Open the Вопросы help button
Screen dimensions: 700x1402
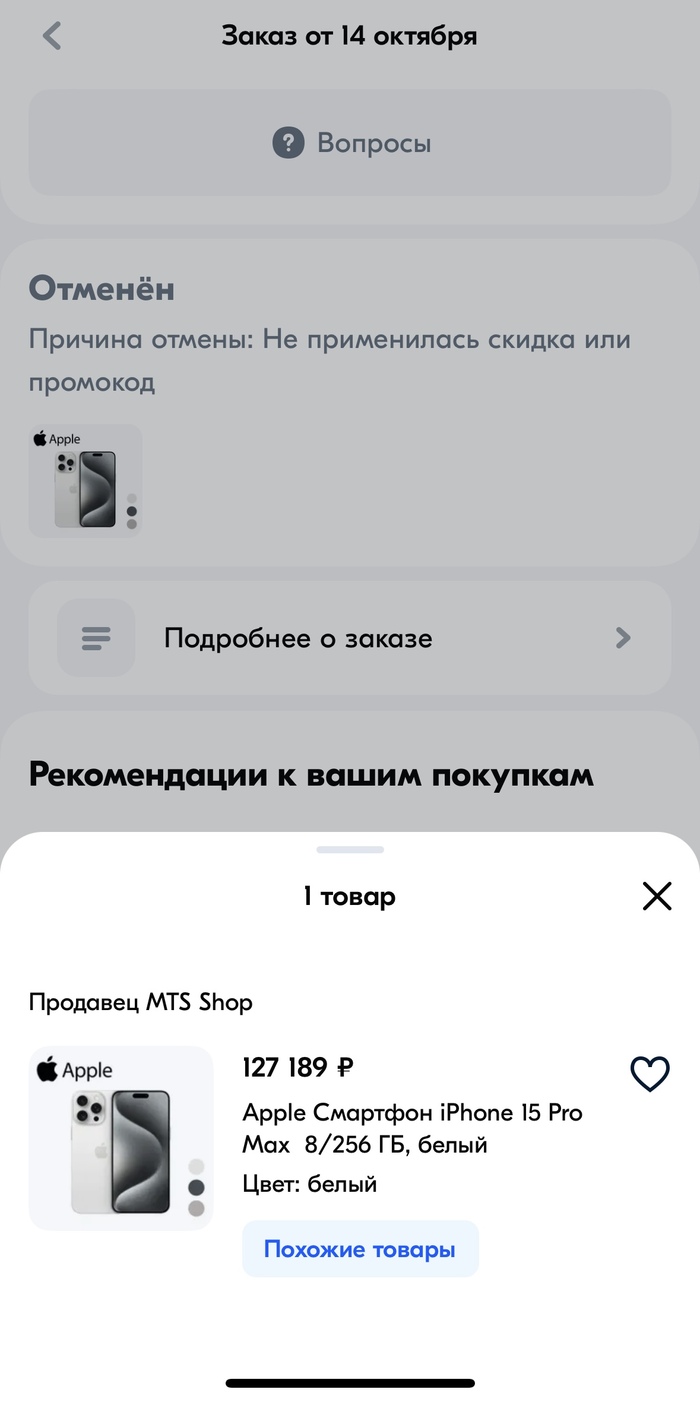click(x=350, y=143)
